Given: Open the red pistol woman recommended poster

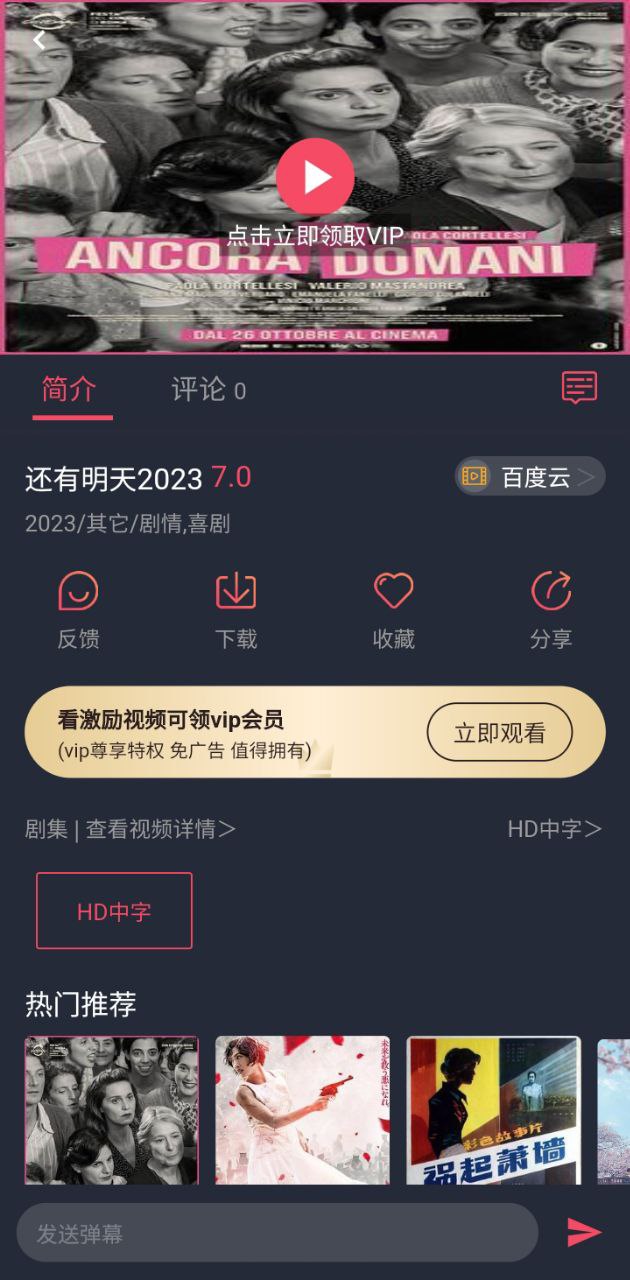Looking at the screenshot, I should pyautogui.click(x=302, y=1110).
